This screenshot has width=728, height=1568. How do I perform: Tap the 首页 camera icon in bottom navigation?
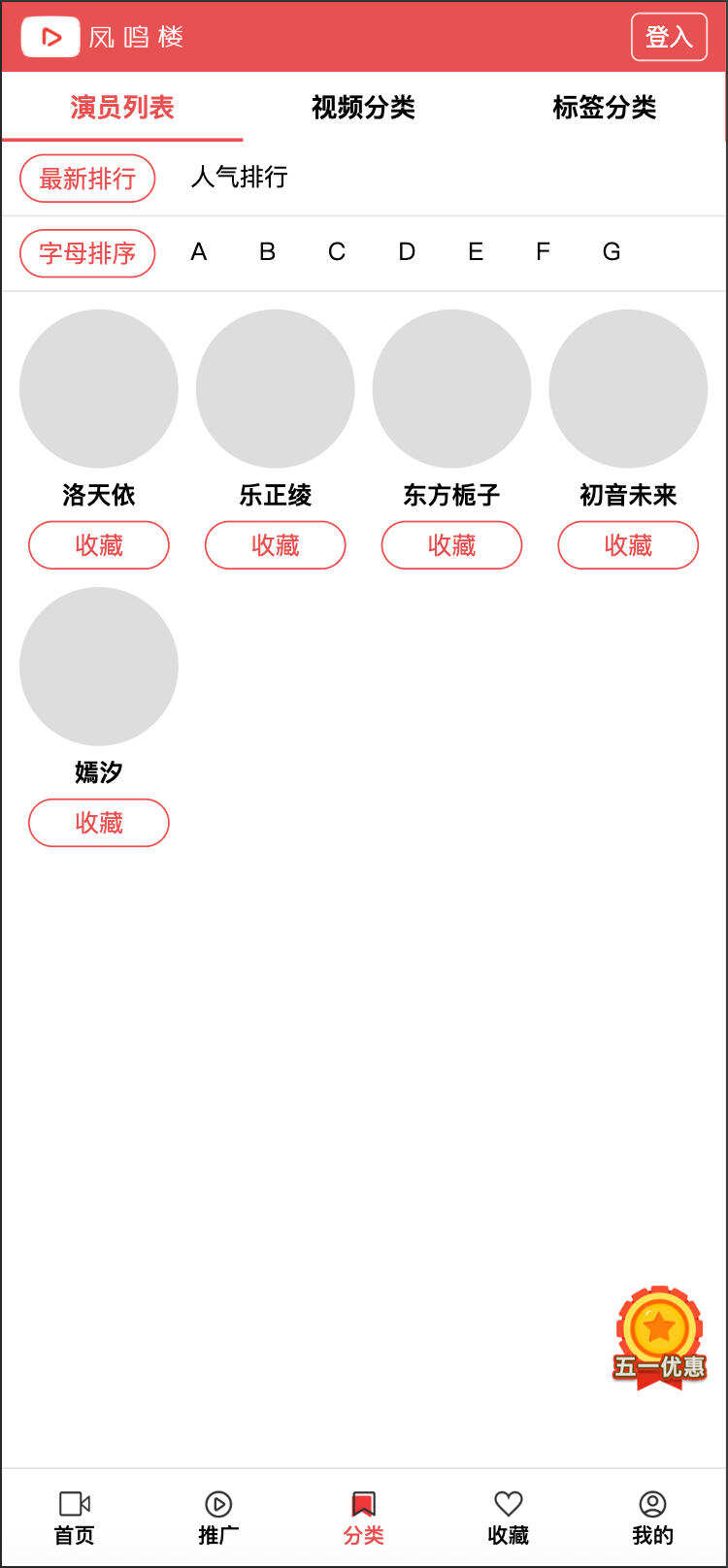(73, 1504)
